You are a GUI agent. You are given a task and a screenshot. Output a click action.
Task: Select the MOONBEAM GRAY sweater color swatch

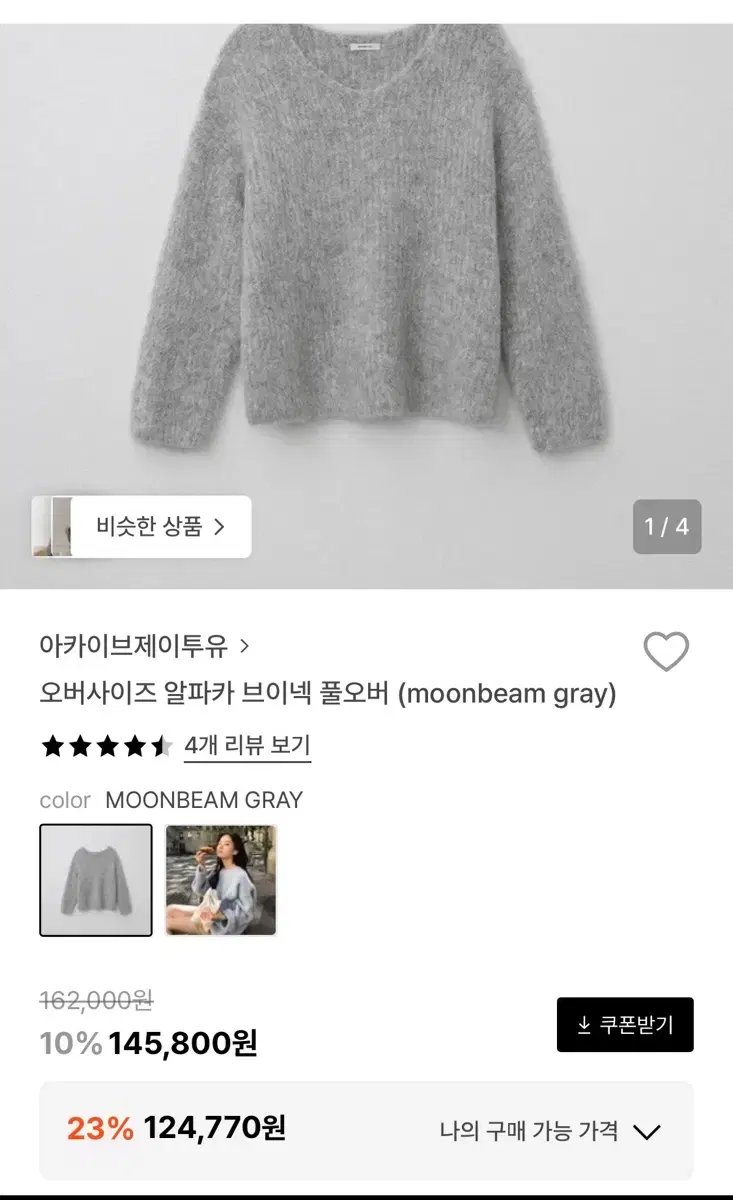pos(96,878)
